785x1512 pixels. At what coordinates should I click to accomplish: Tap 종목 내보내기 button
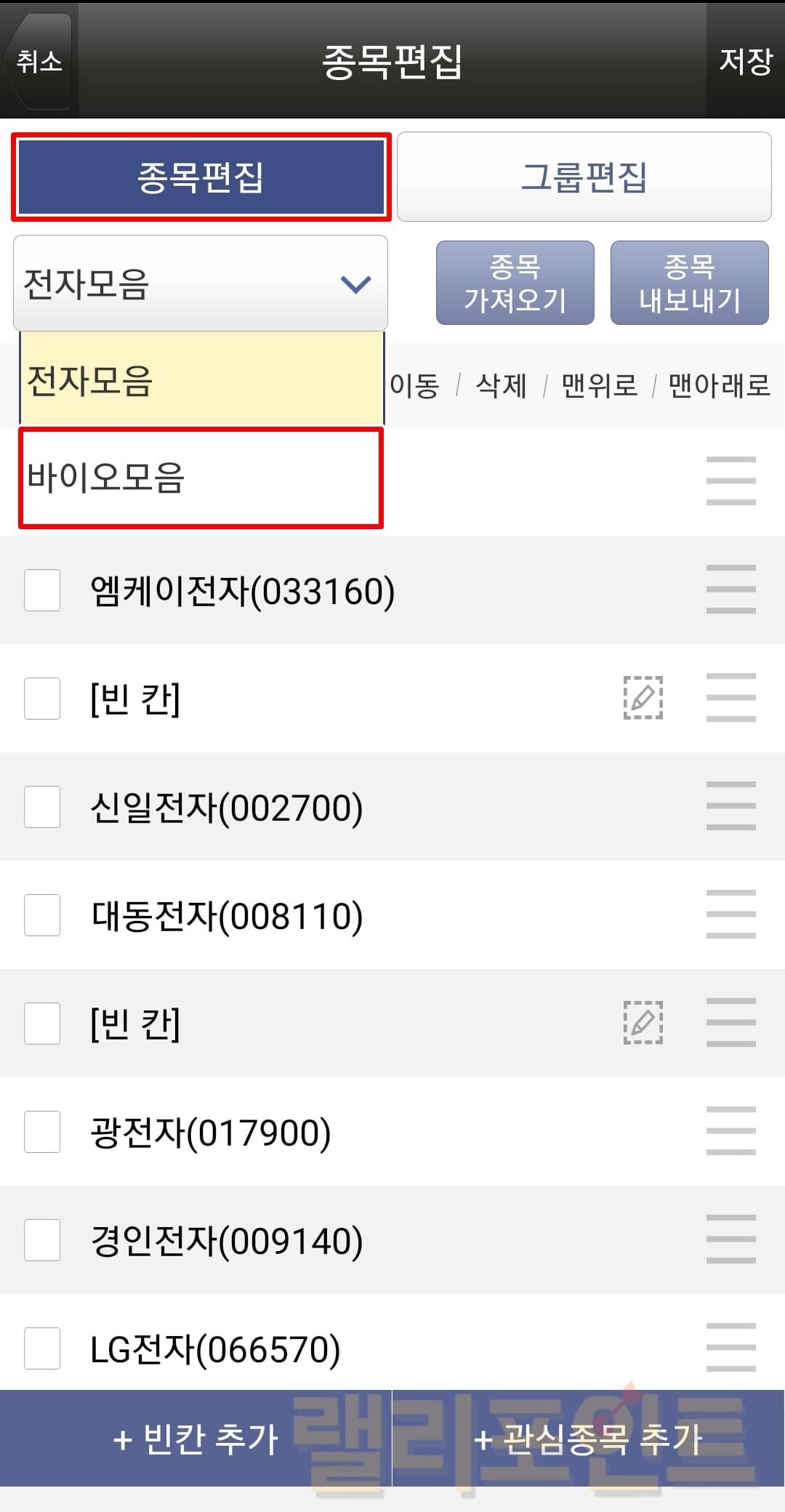point(689,283)
